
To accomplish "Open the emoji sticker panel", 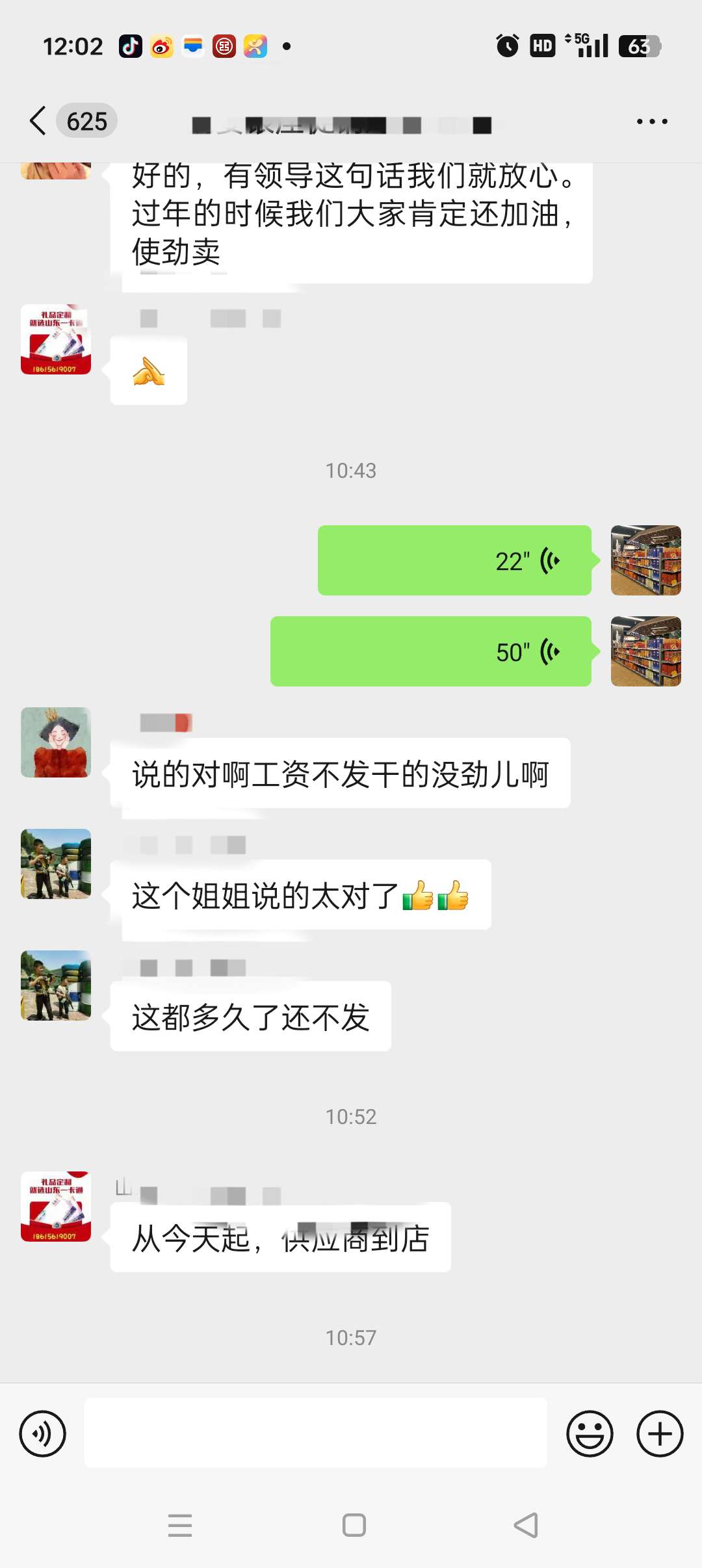I will coord(590,1433).
